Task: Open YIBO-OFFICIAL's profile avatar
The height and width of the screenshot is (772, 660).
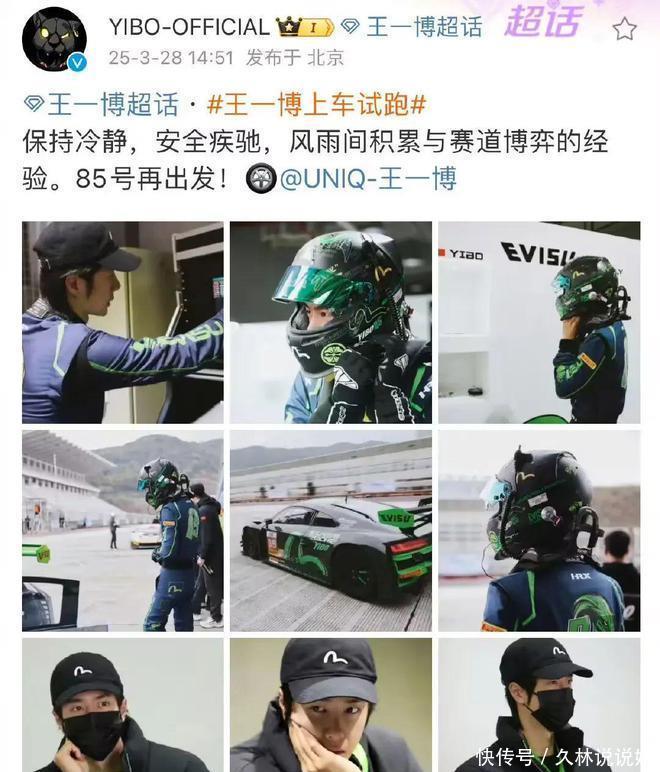Action: [x=54, y=40]
